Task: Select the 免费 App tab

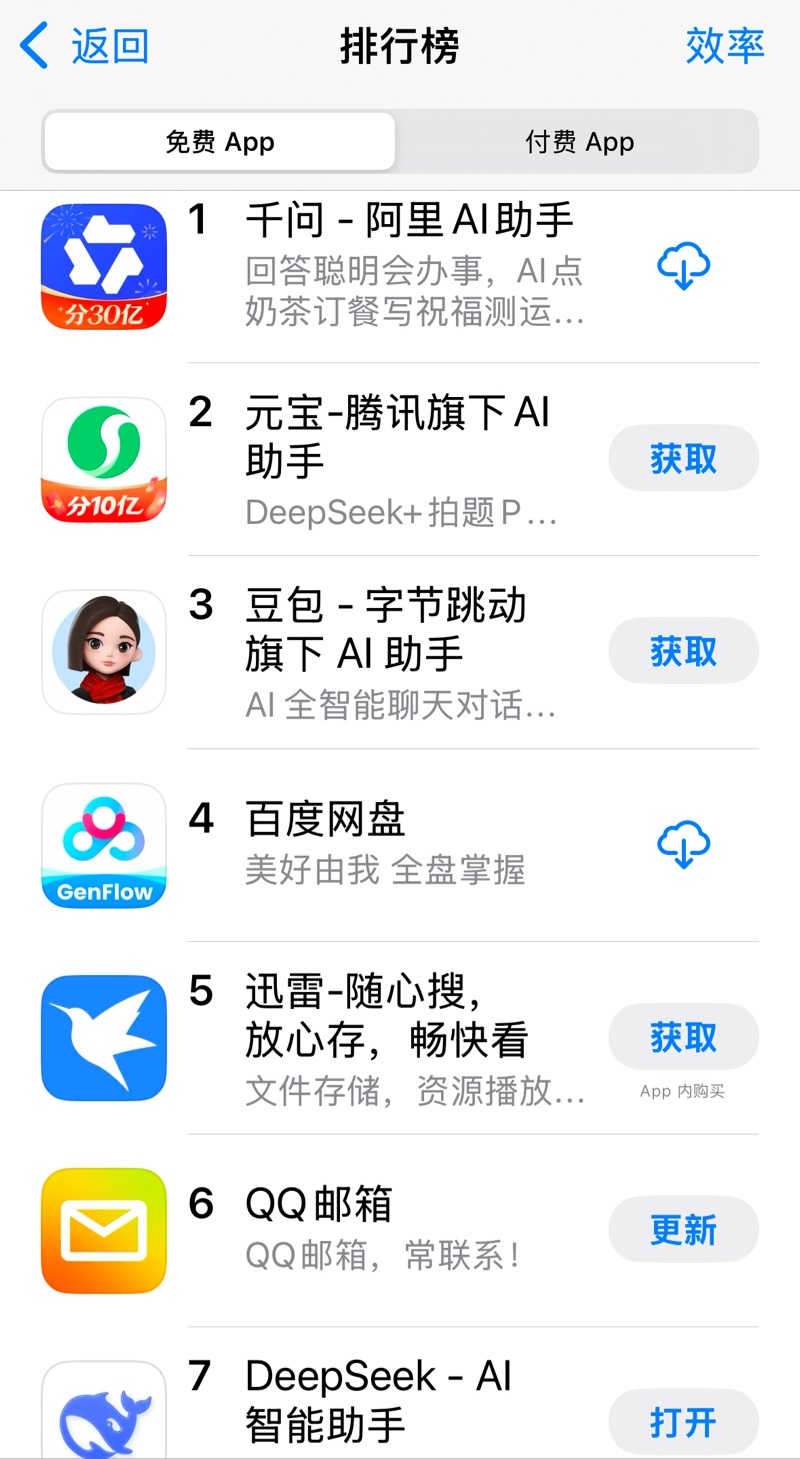Action: pyautogui.click(x=220, y=142)
